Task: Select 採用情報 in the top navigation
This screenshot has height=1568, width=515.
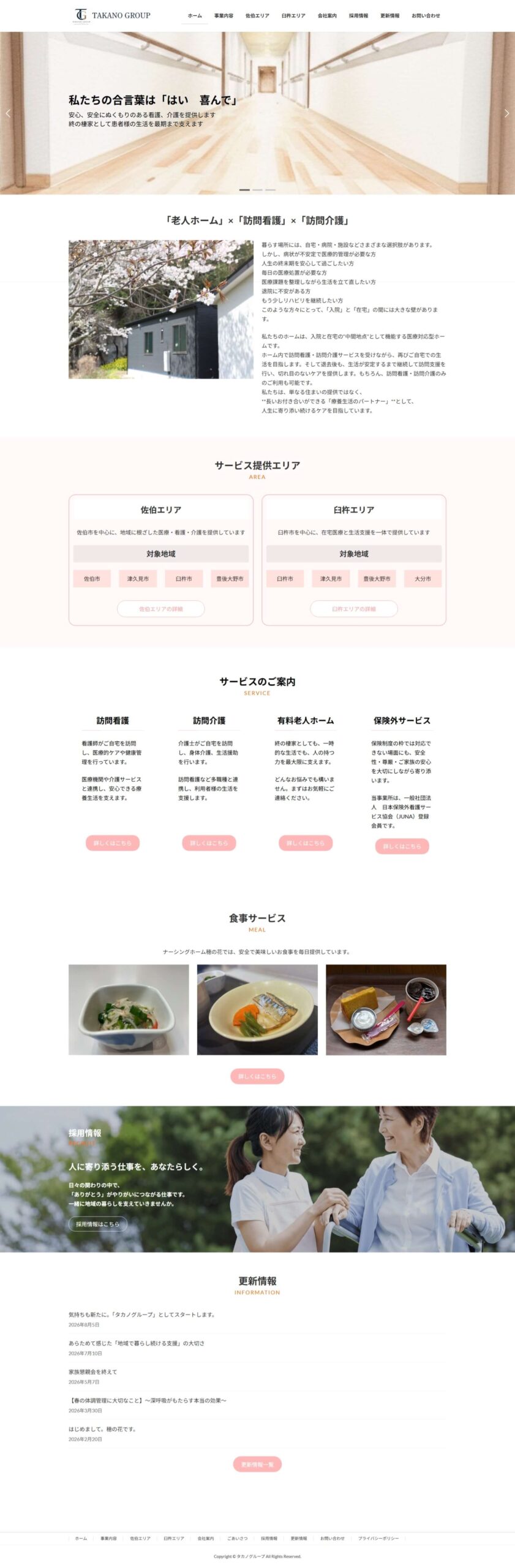Action: 358,16
